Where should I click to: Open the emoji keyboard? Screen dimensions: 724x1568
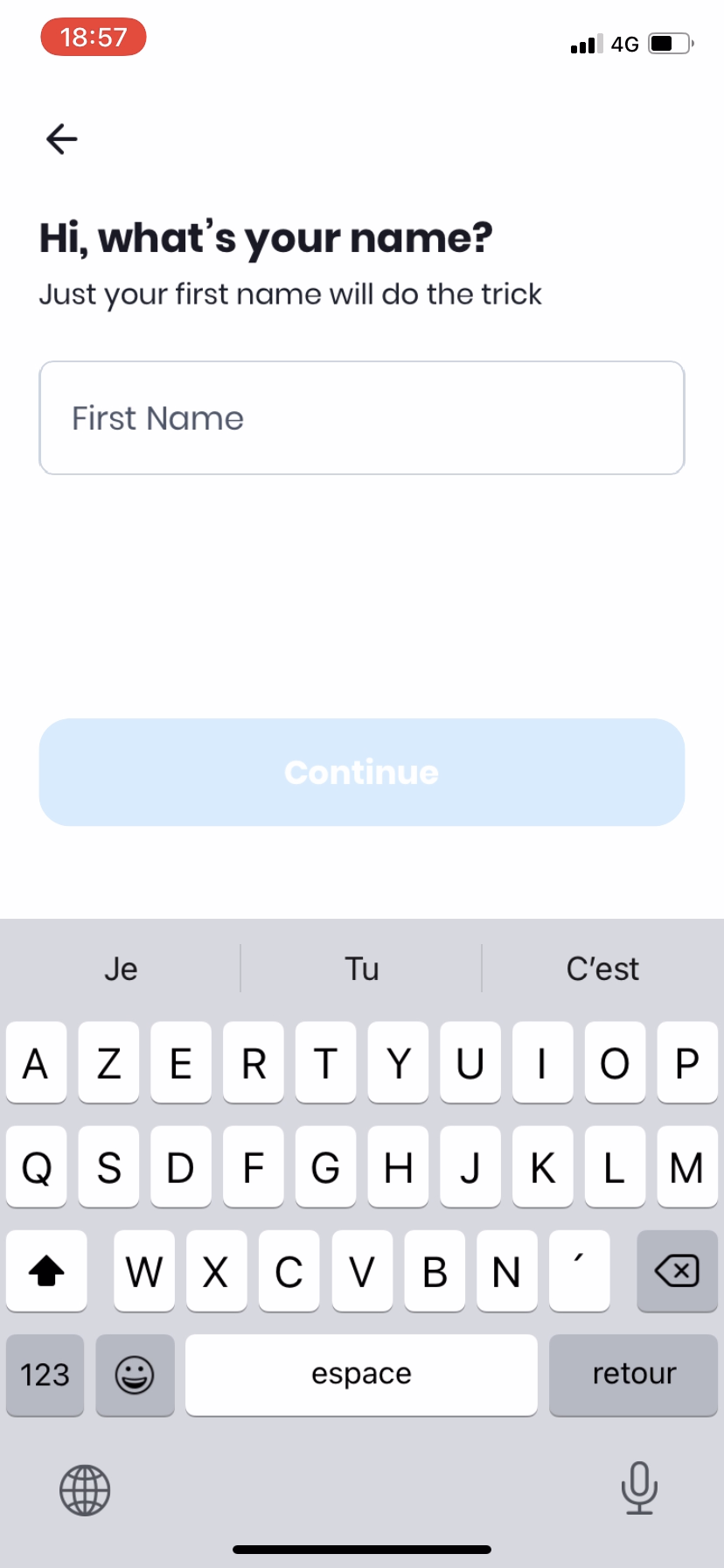tap(135, 1375)
